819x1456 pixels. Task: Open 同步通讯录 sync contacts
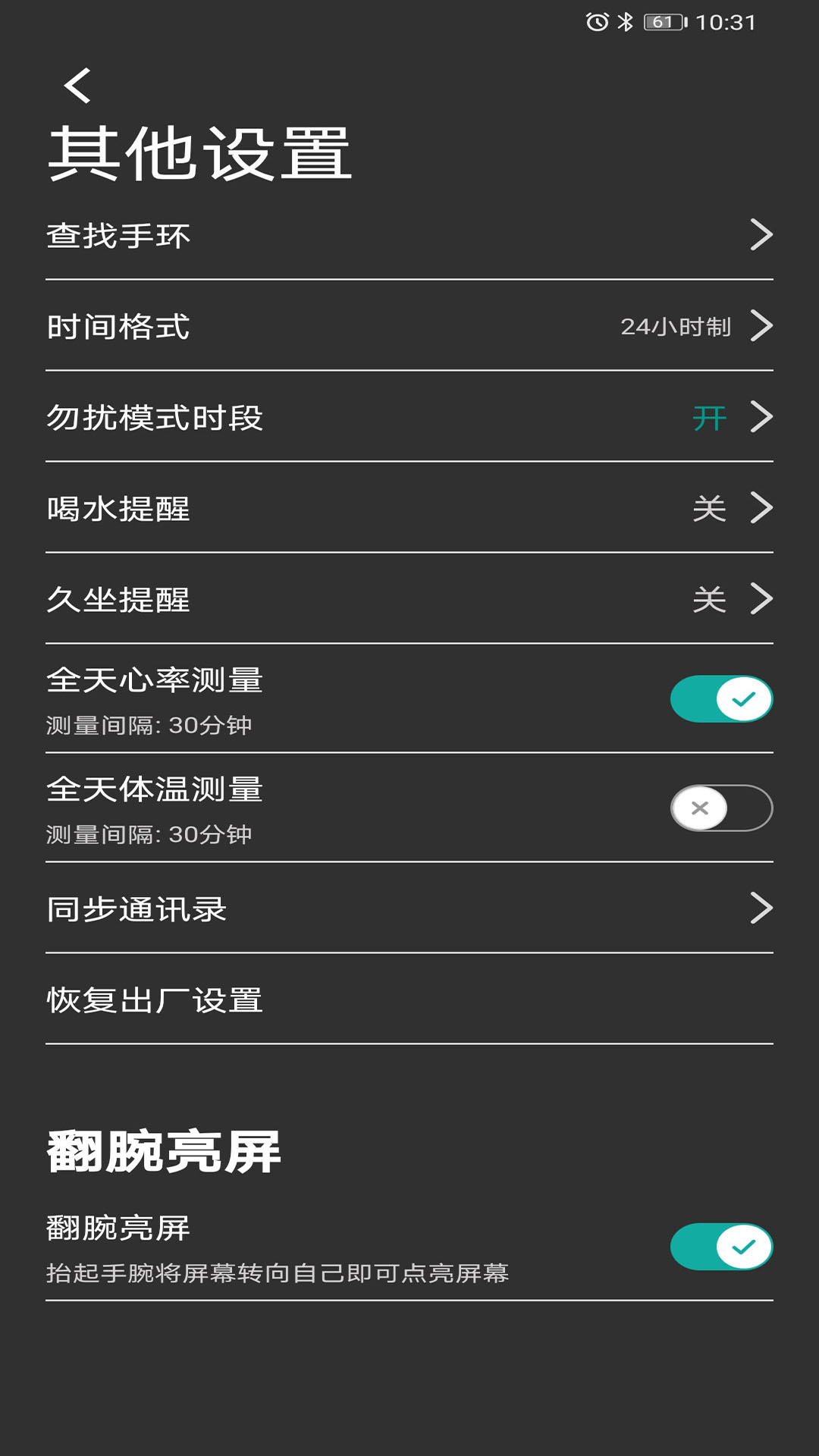click(x=409, y=908)
